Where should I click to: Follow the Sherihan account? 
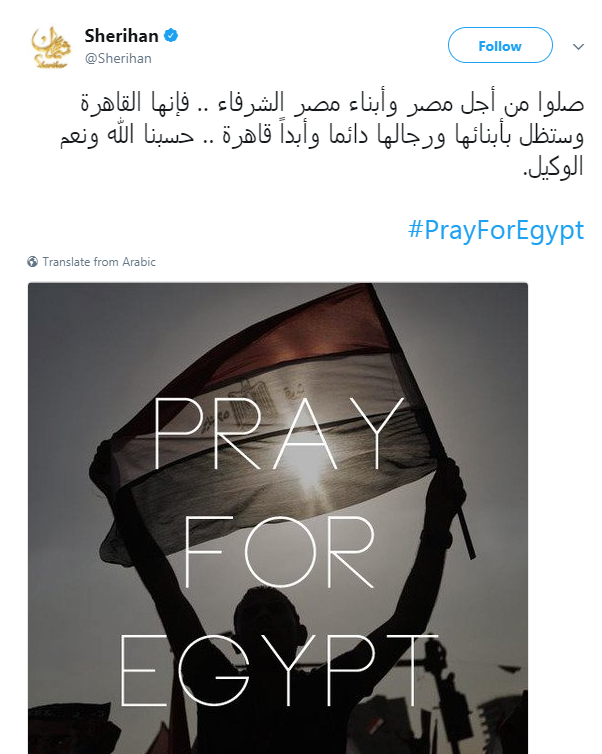(x=499, y=46)
